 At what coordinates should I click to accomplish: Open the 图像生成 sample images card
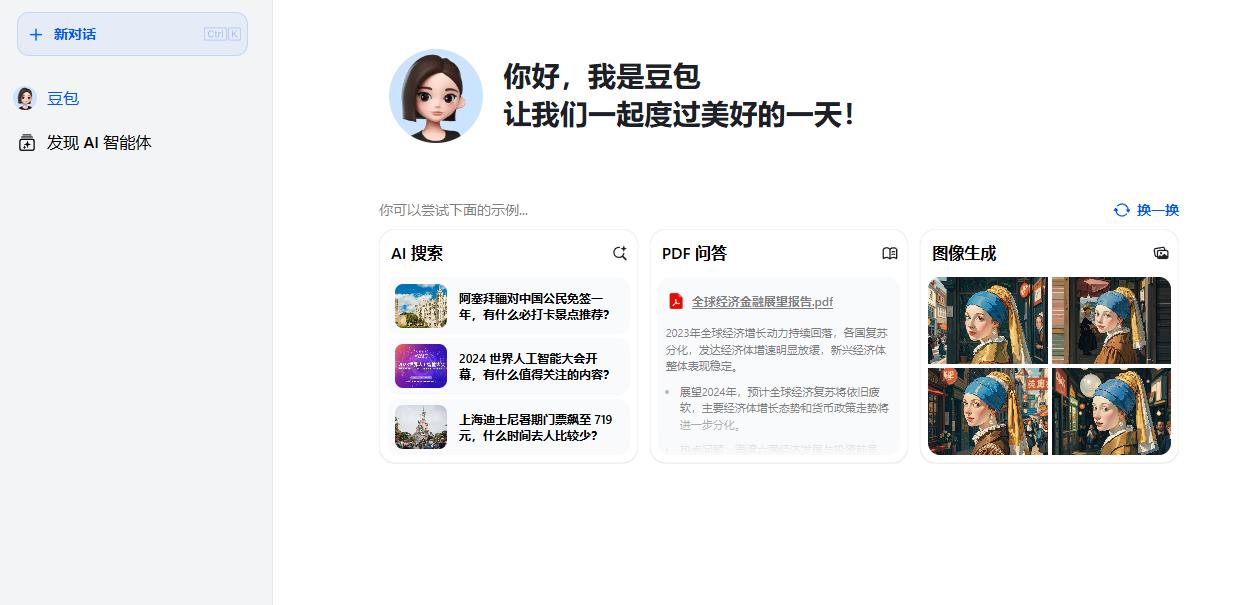[x=1049, y=366]
